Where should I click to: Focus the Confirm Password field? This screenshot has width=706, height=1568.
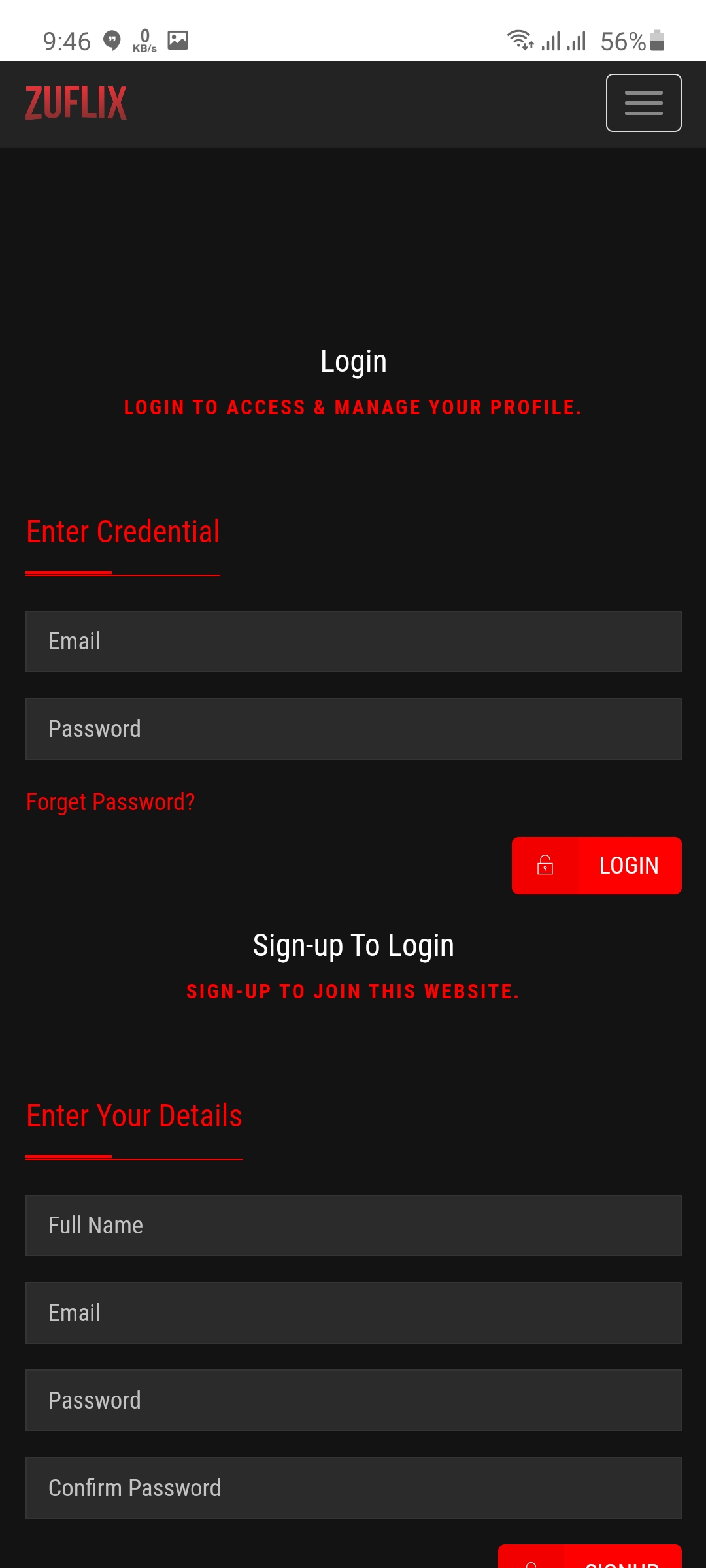353,1488
